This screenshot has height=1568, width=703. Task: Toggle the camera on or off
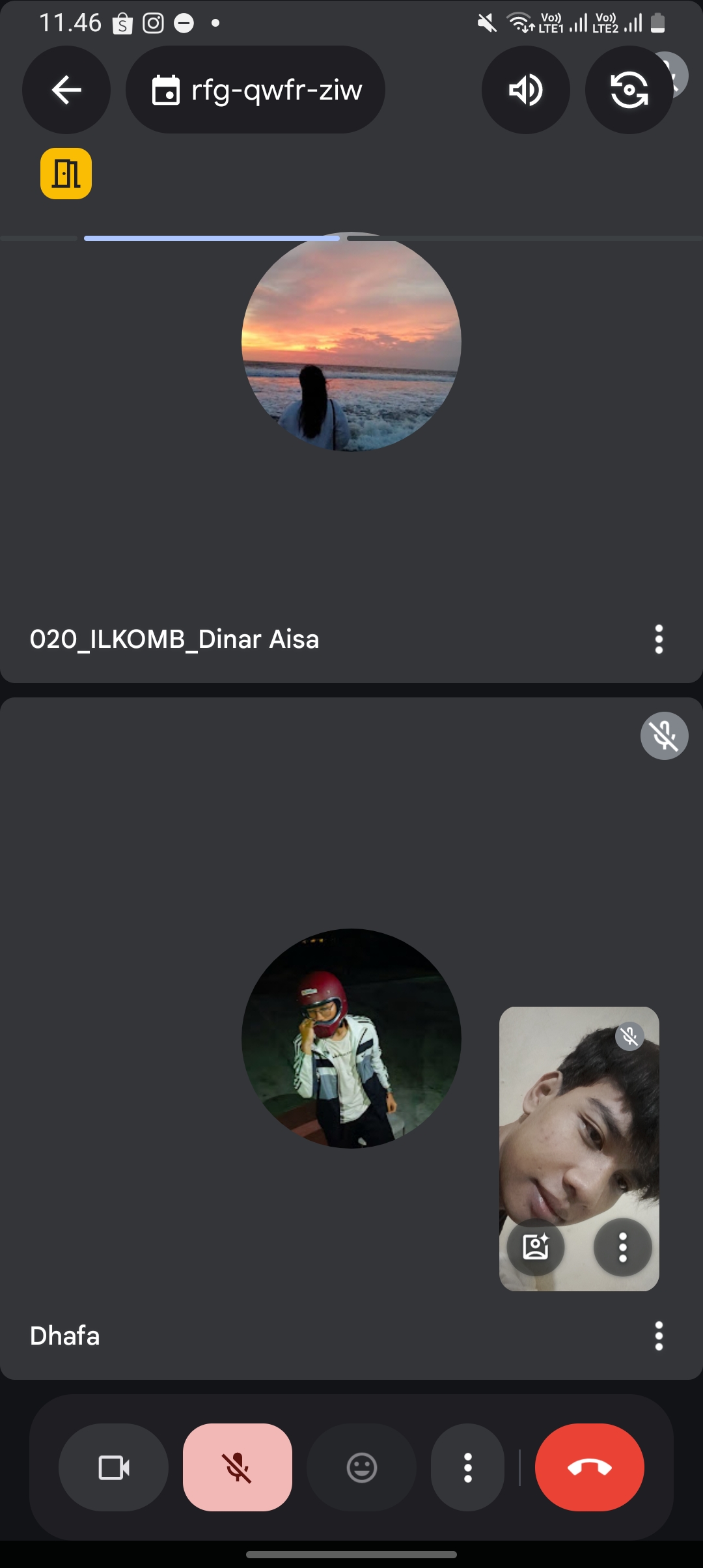click(x=113, y=1468)
